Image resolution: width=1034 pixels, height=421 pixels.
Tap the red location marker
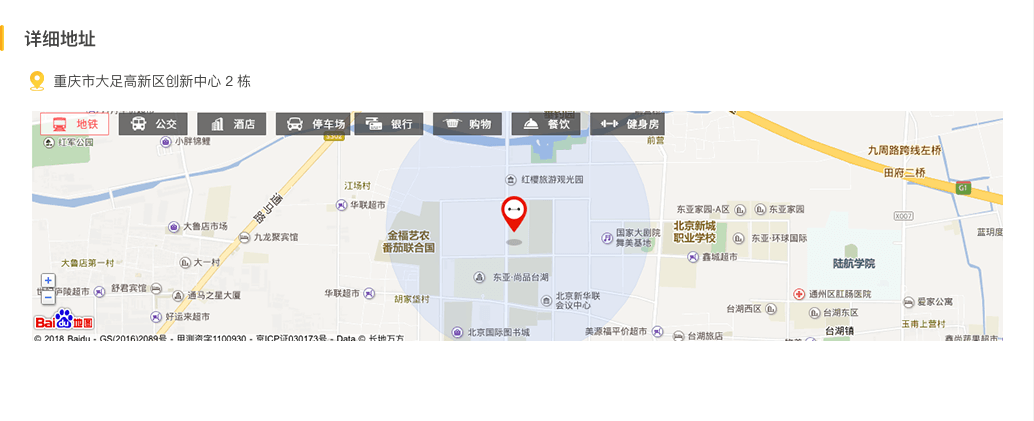pyautogui.click(x=513, y=212)
